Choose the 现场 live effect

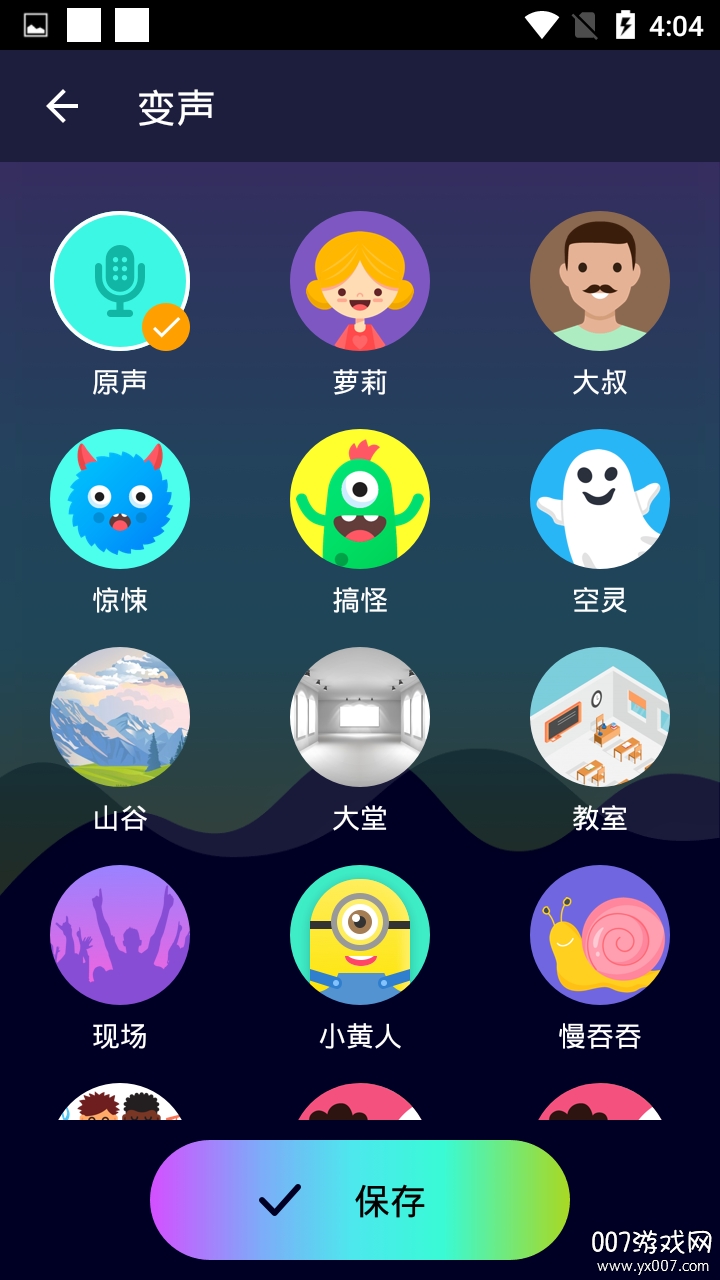(120, 935)
